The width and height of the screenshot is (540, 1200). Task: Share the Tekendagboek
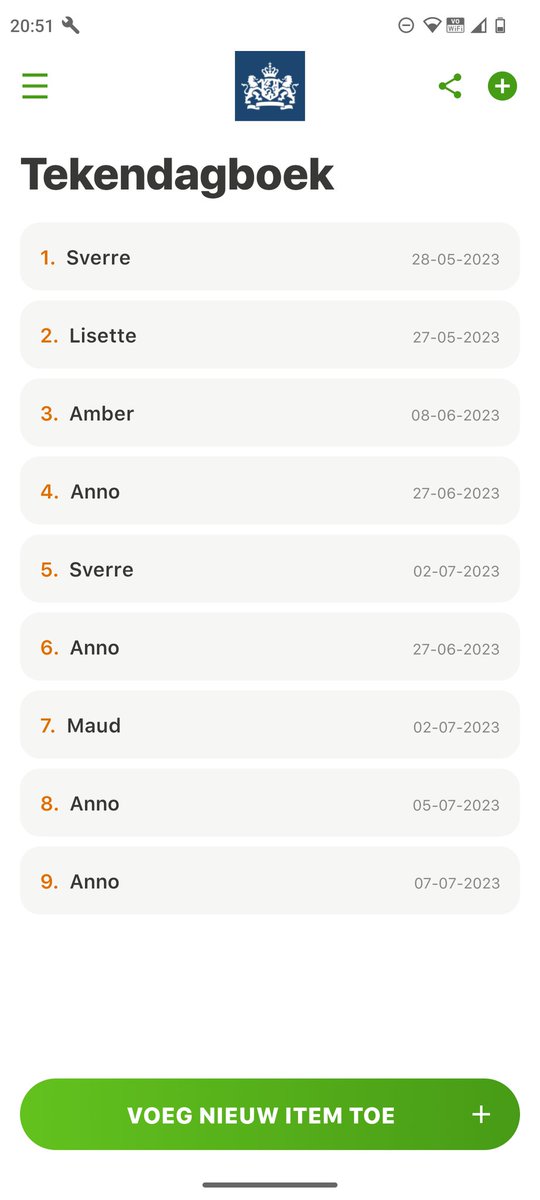point(450,86)
